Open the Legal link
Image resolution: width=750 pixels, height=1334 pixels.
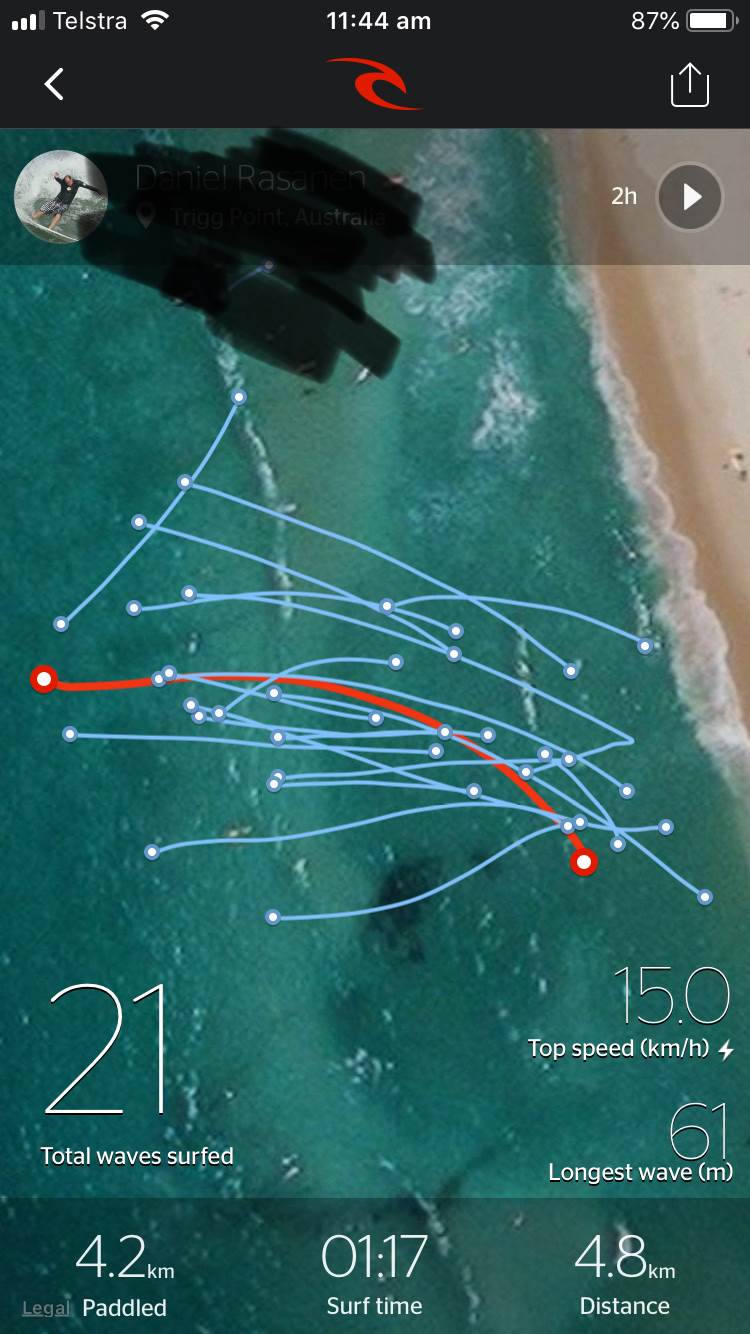(x=46, y=1308)
